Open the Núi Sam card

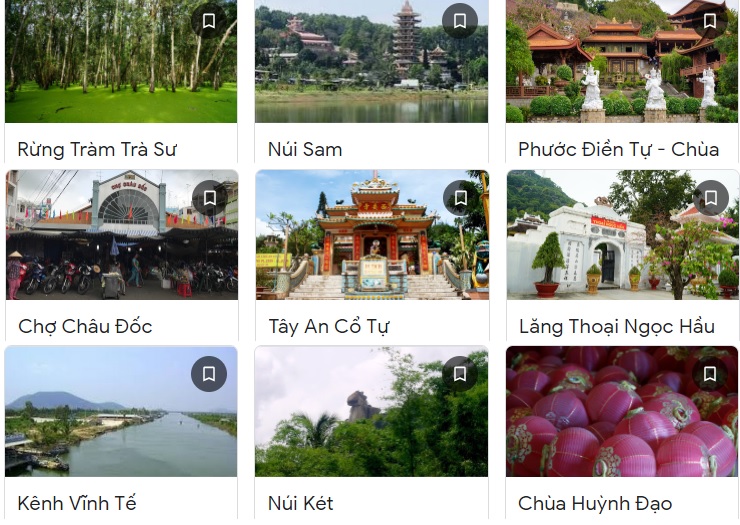tap(305, 149)
